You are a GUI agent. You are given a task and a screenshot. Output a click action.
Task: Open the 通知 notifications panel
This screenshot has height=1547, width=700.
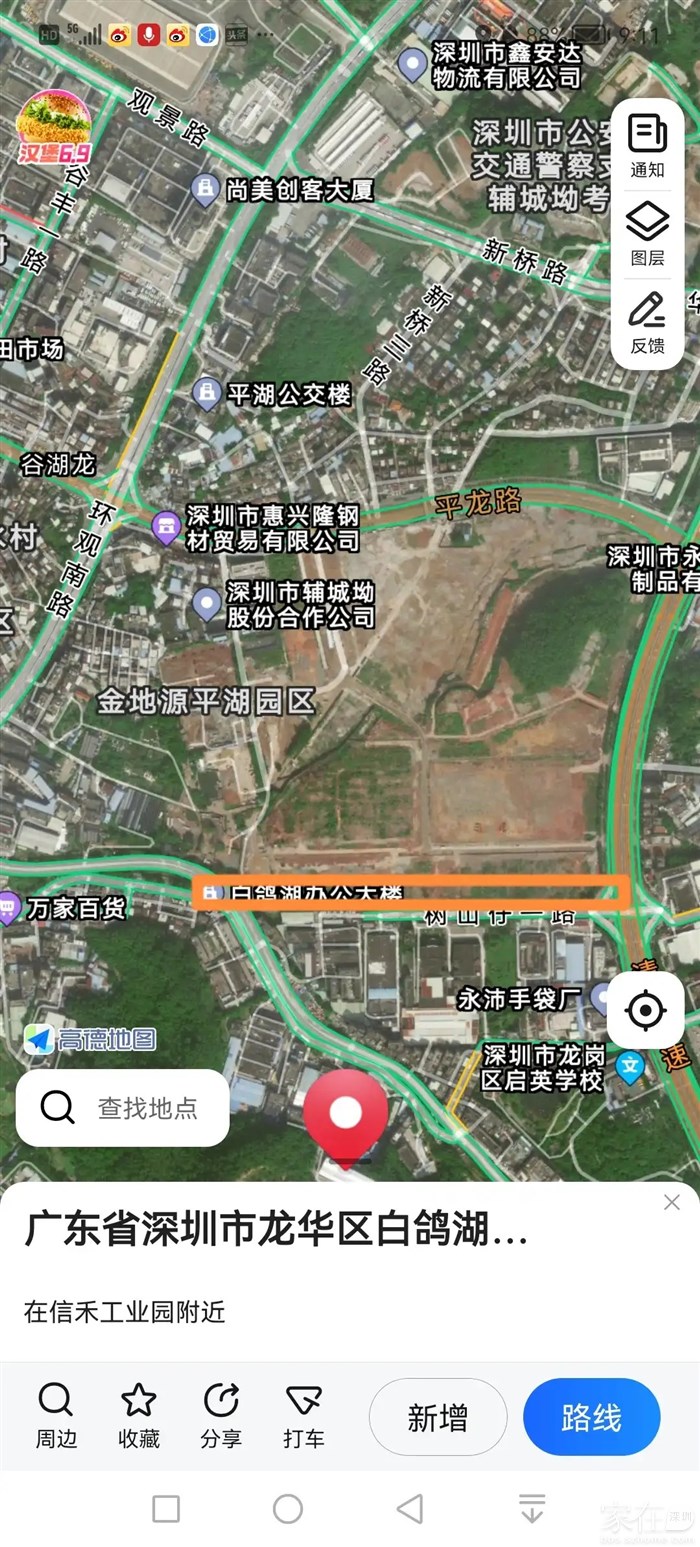click(647, 145)
